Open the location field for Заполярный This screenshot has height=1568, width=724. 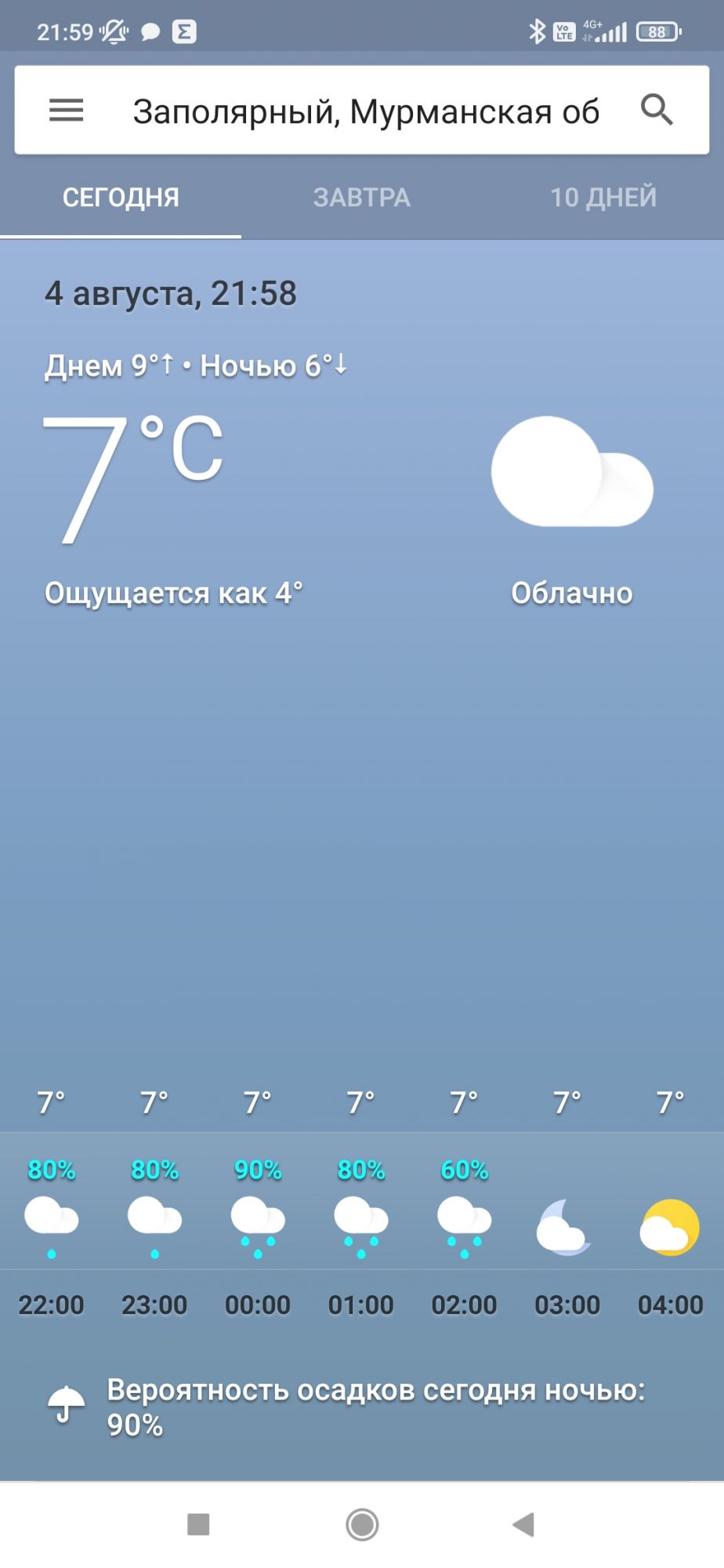point(365,111)
